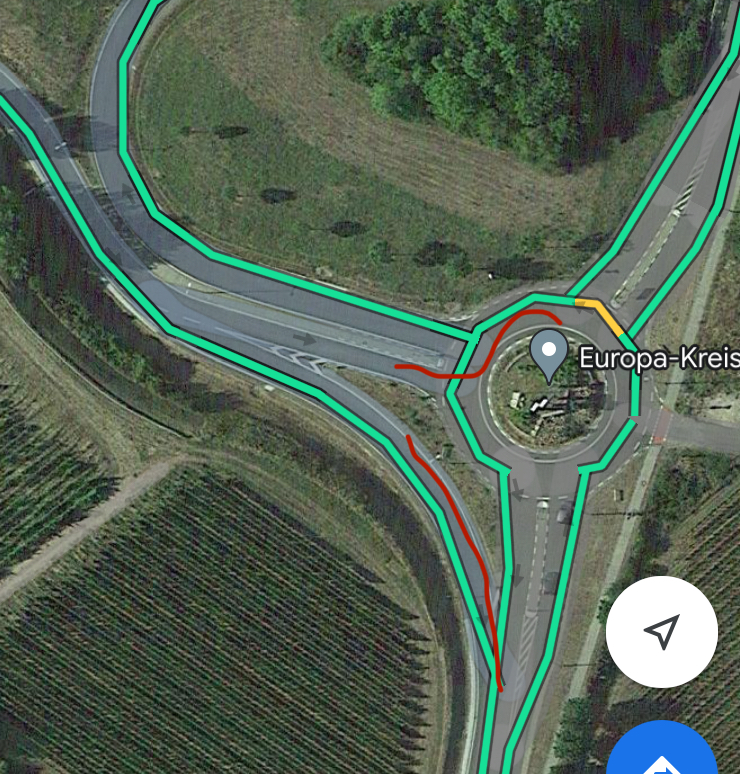This screenshot has height=774, width=740.
Task: Recenter map with the location arrow button
Action: coord(661,631)
